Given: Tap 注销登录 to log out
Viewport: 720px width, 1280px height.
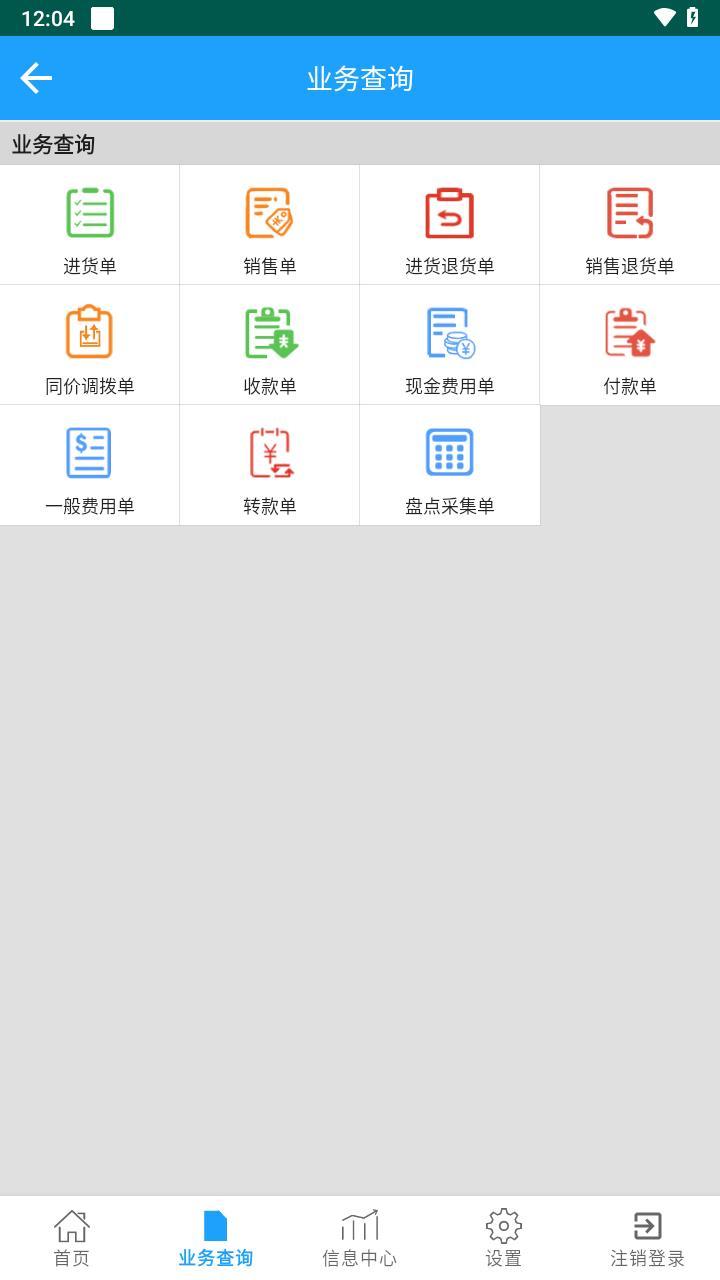Looking at the screenshot, I should tap(648, 1238).
